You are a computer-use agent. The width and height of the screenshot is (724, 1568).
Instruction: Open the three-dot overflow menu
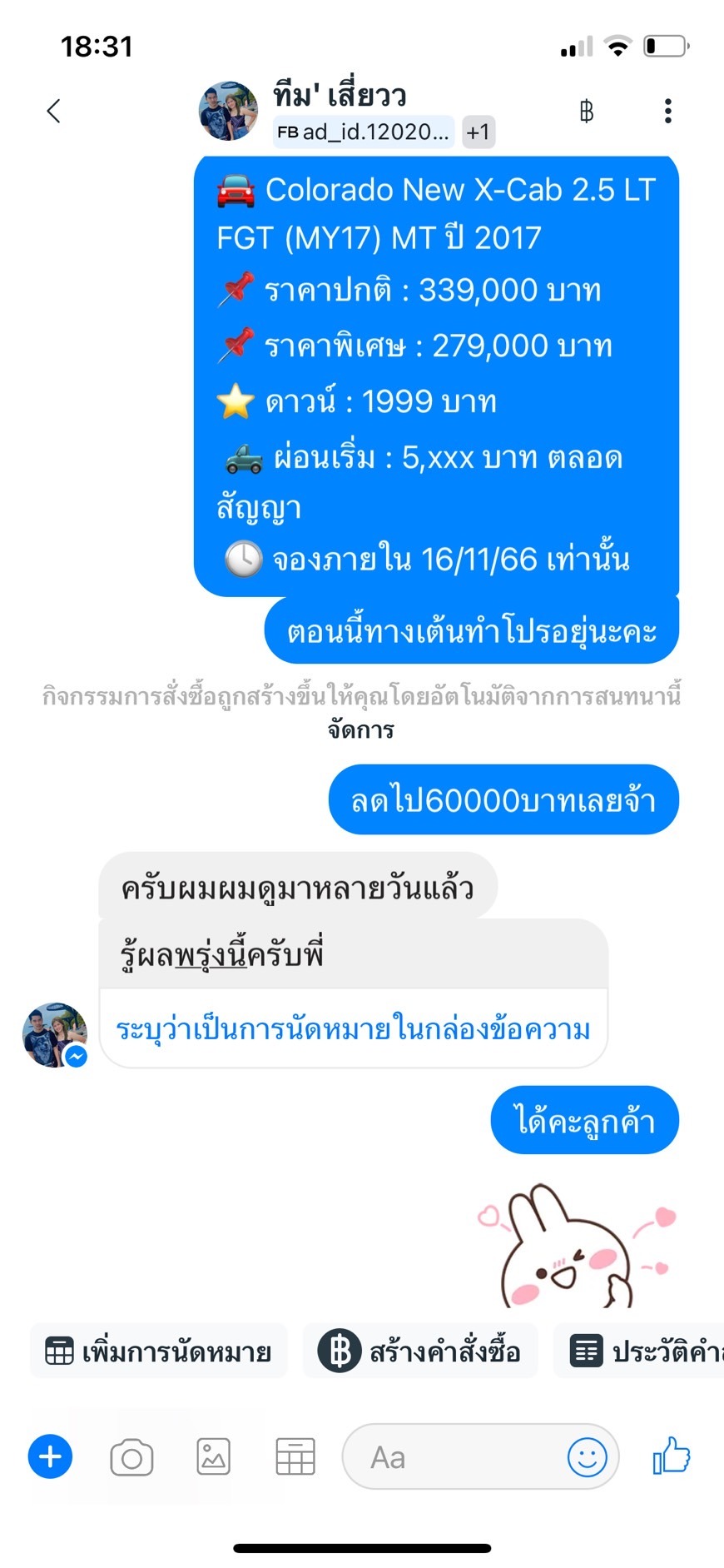click(667, 111)
